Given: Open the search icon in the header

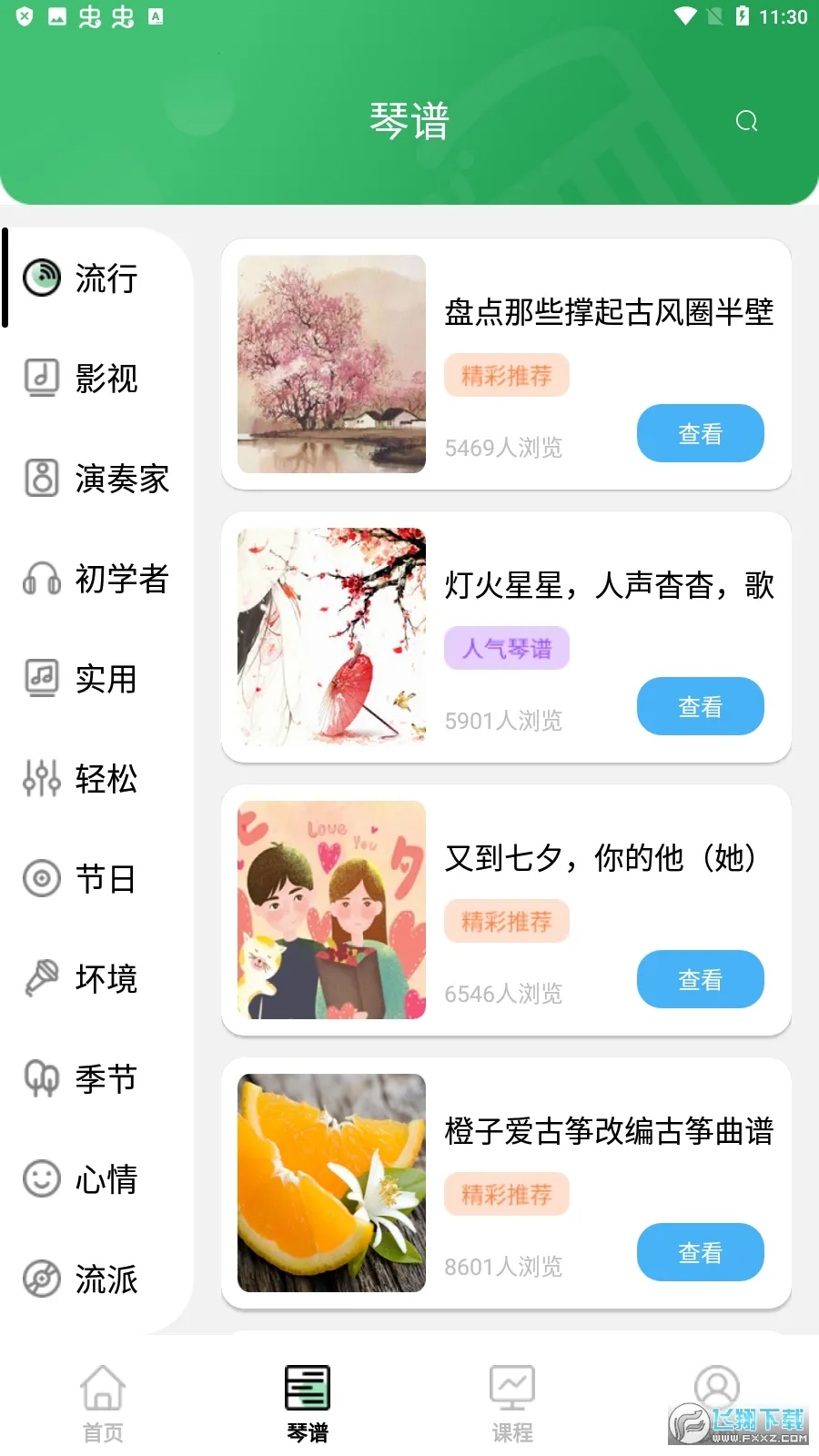Looking at the screenshot, I should click(x=746, y=121).
